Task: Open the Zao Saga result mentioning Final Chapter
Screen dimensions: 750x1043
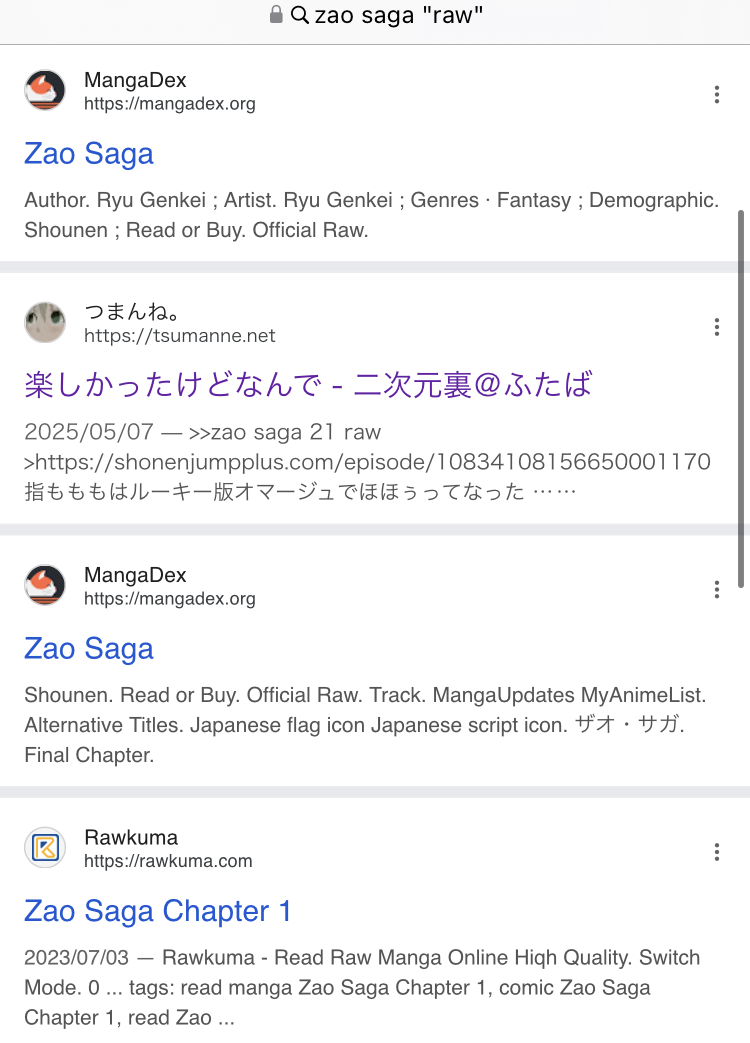Action: [x=89, y=649]
